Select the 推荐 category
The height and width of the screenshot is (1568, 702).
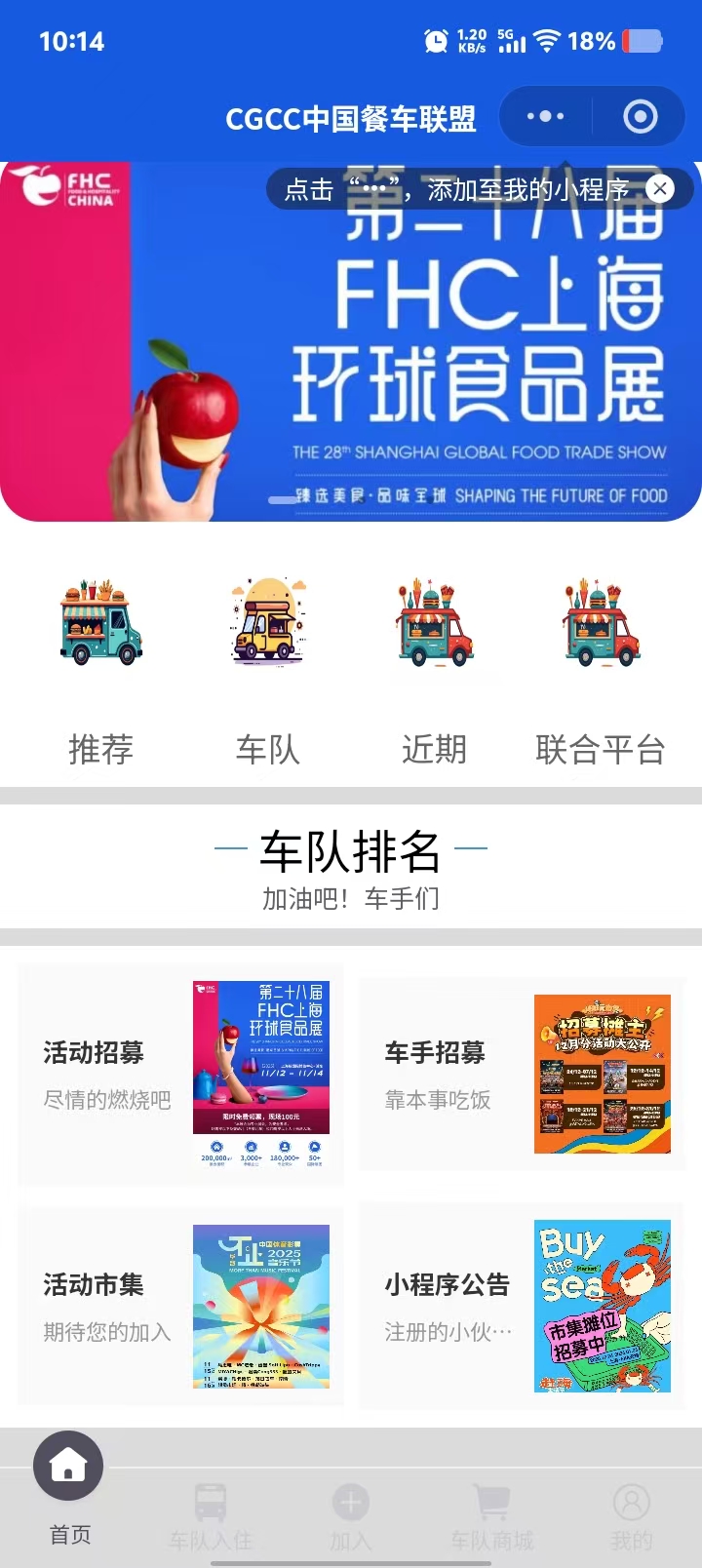[100, 673]
